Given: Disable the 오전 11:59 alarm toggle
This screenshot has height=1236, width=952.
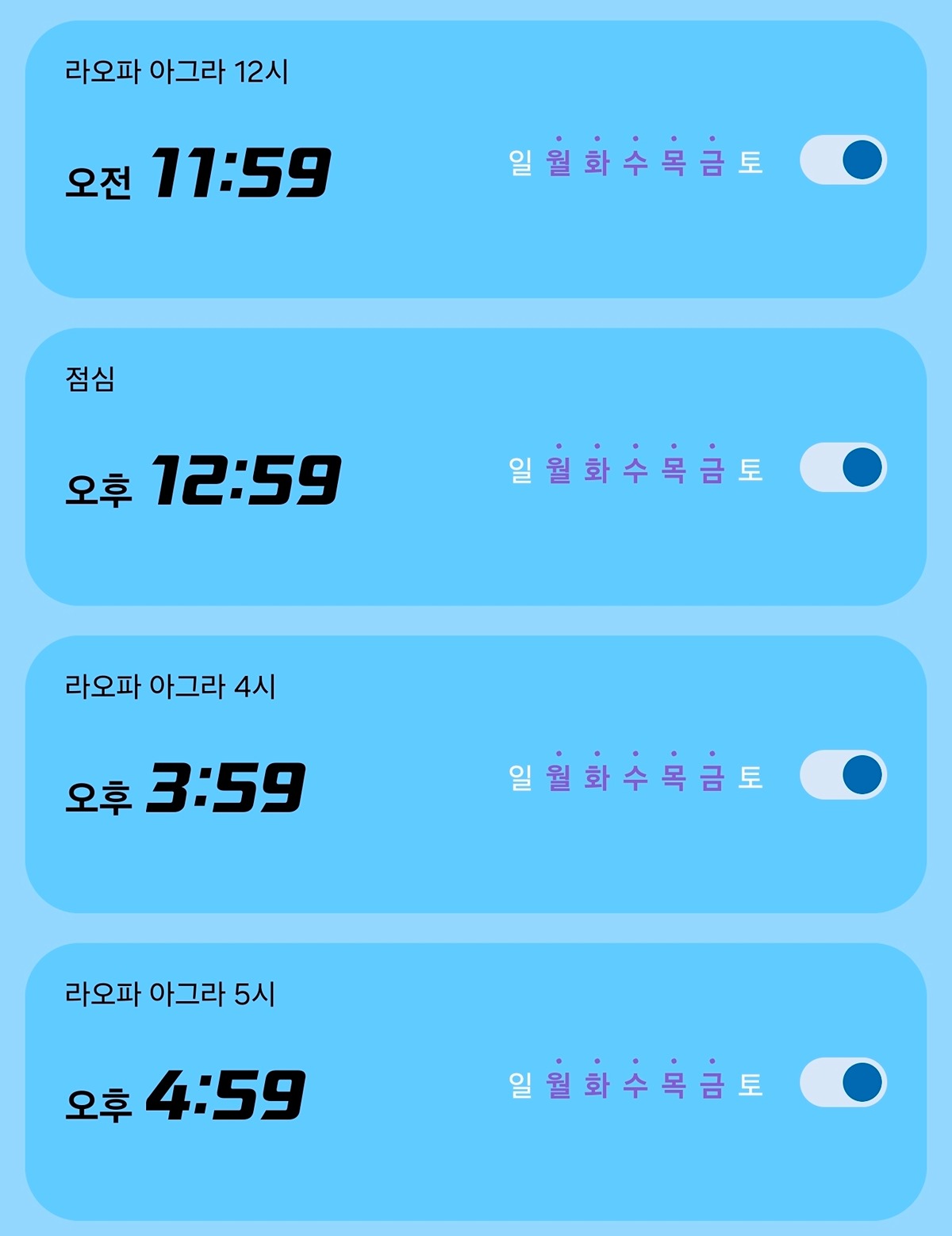Looking at the screenshot, I should point(843,160).
